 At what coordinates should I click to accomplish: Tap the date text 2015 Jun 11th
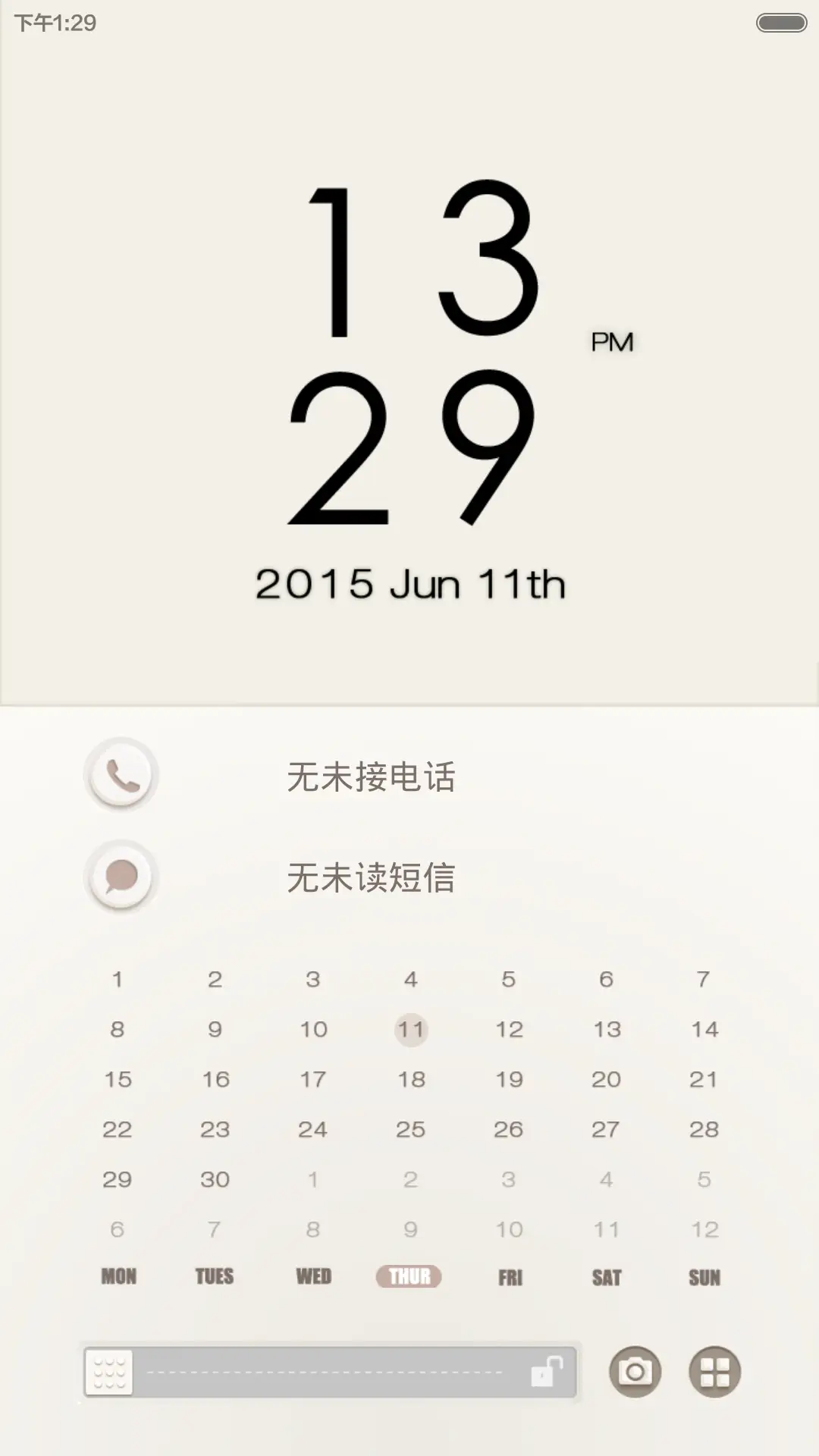point(410,582)
